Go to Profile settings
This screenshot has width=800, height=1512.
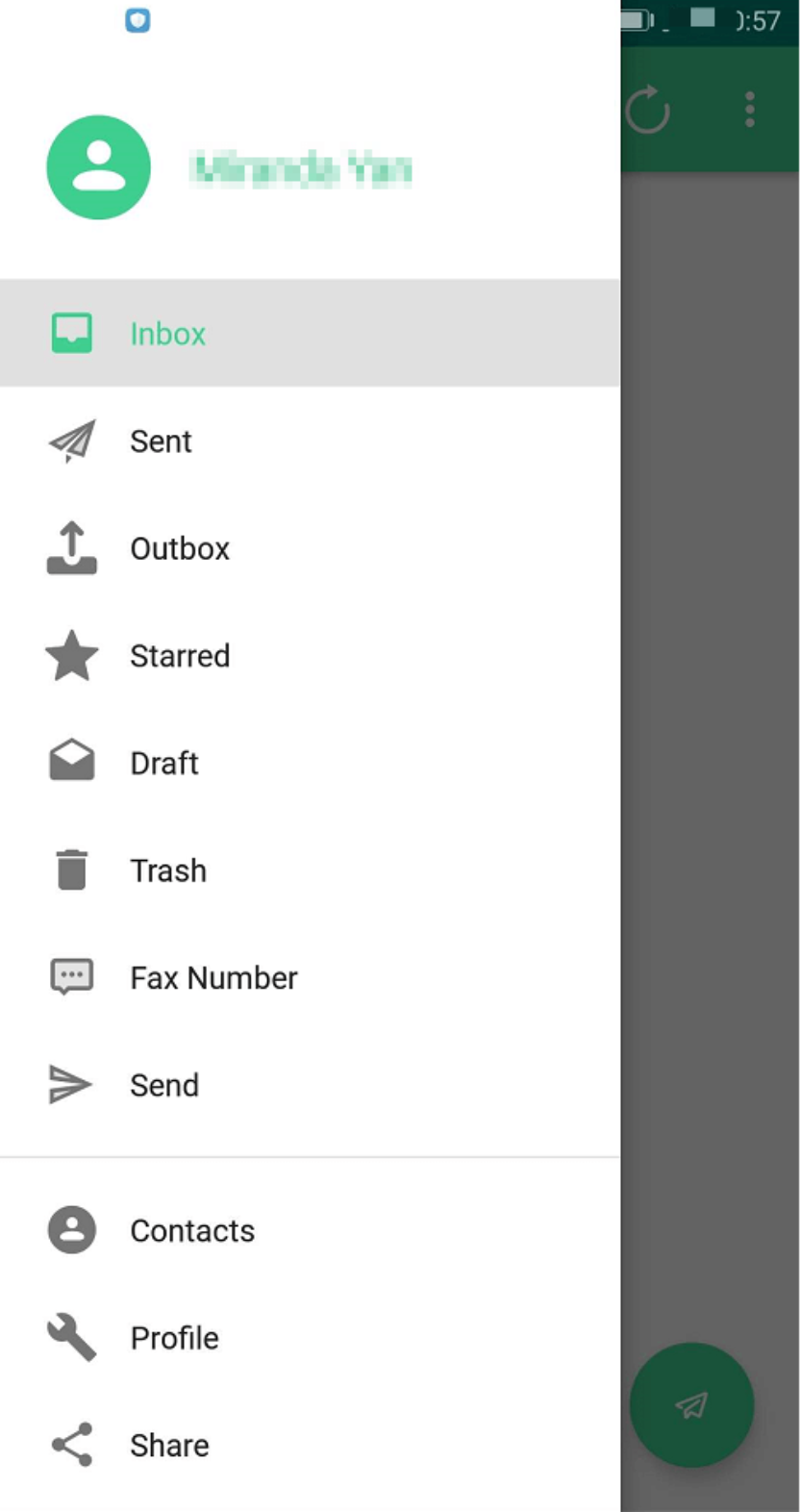point(174,1338)
